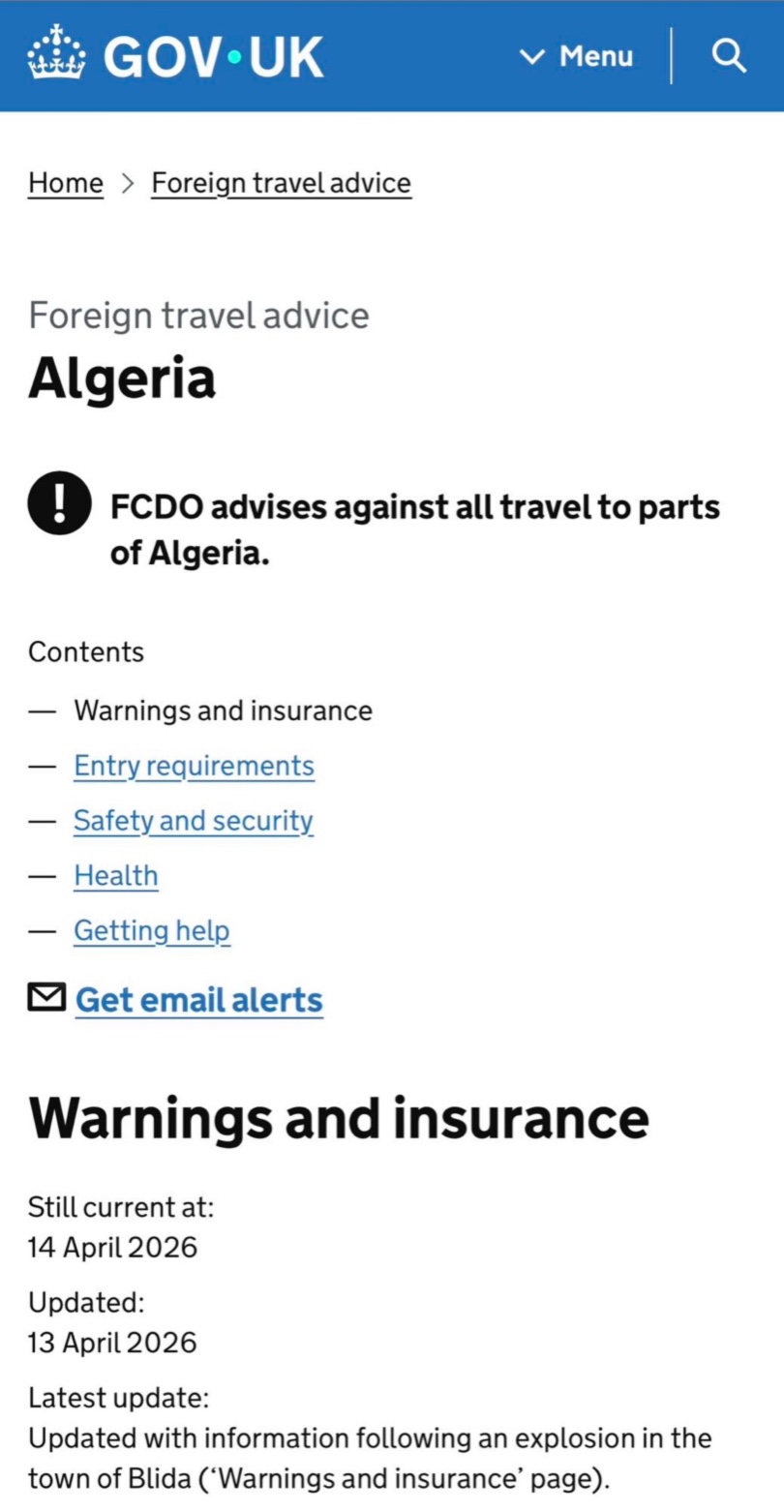This screenshot has height=1512, width=784.
Task: Open the Getting help page
Action: tap(152, 931)
